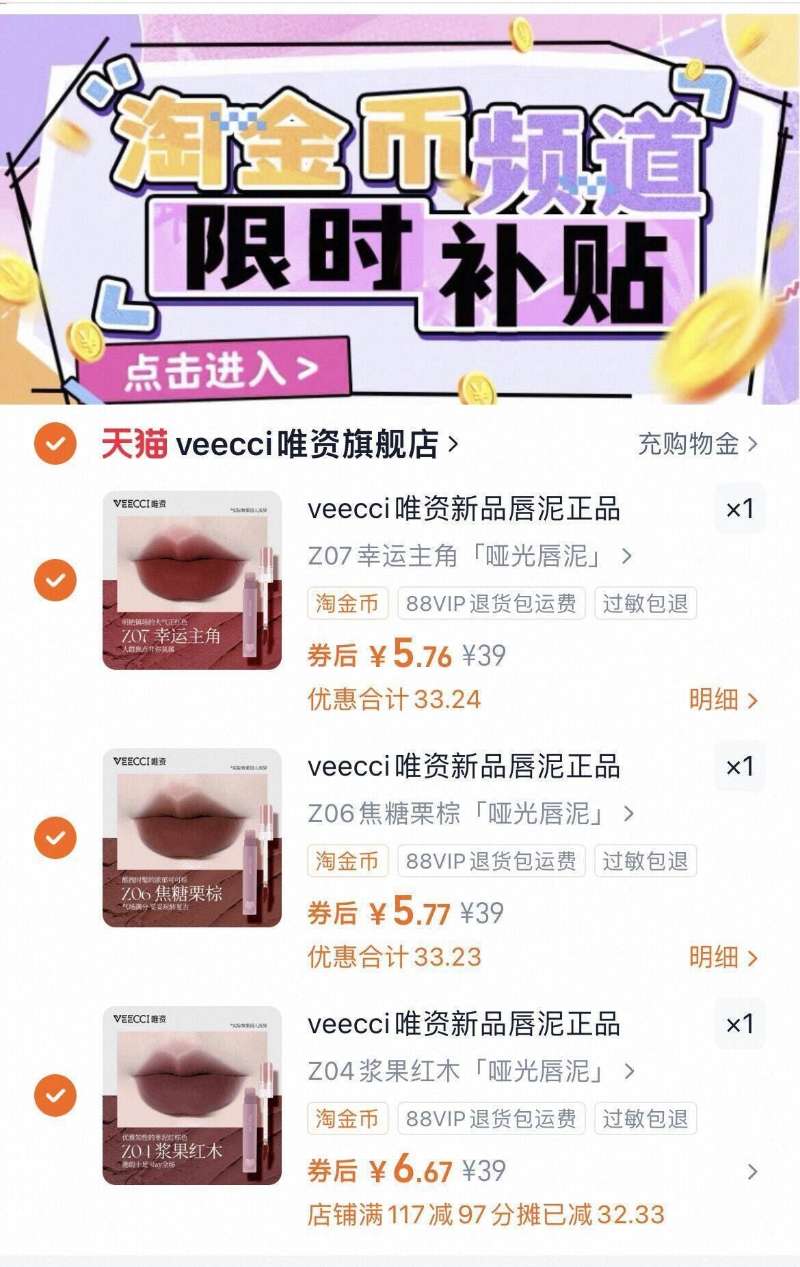Click the 过敏包退 tag on the Z04 item
The image size is (800, 1267).
tap(644, 1118)
